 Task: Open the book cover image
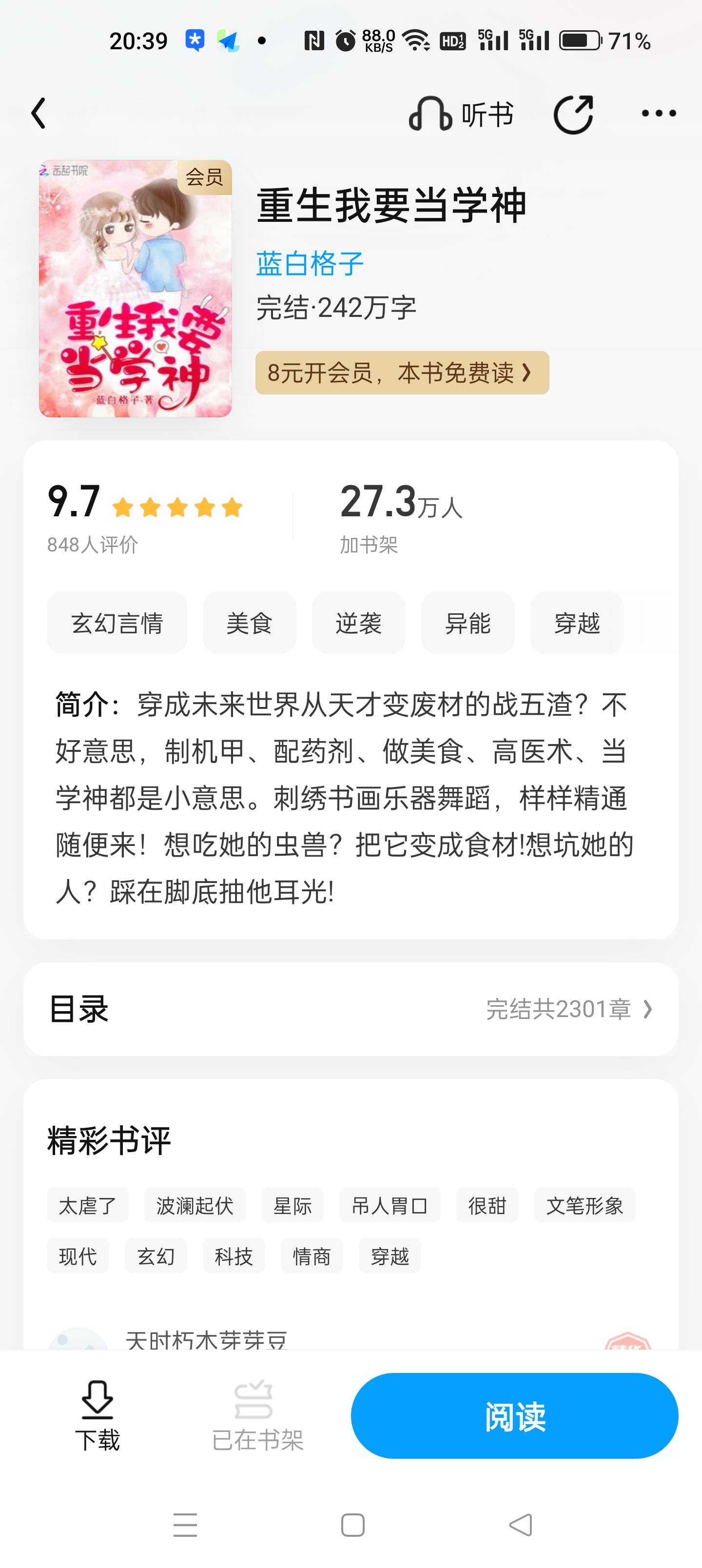[135, 289]
